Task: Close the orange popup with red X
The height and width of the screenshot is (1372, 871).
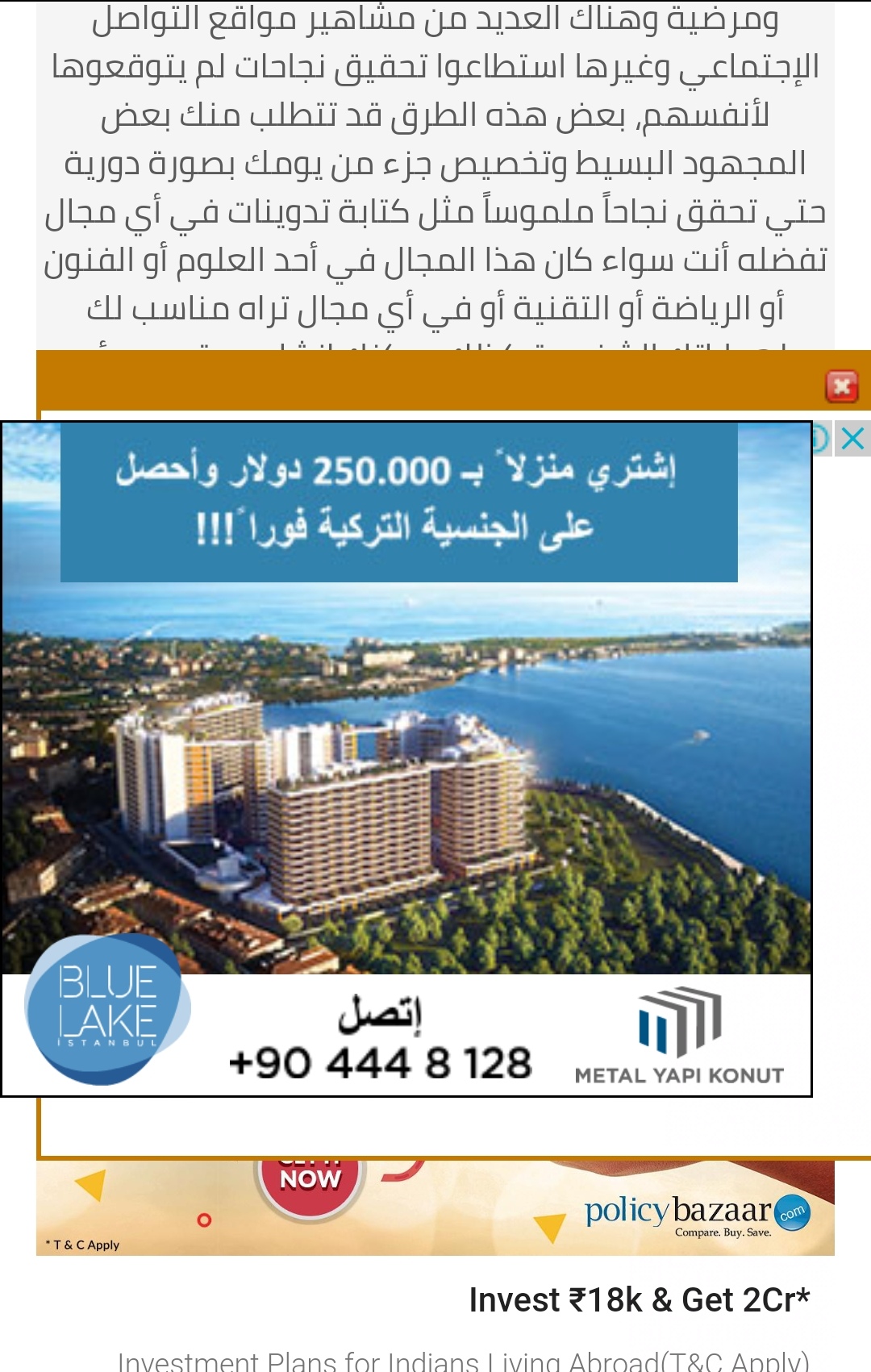Action: coord(841,386)
